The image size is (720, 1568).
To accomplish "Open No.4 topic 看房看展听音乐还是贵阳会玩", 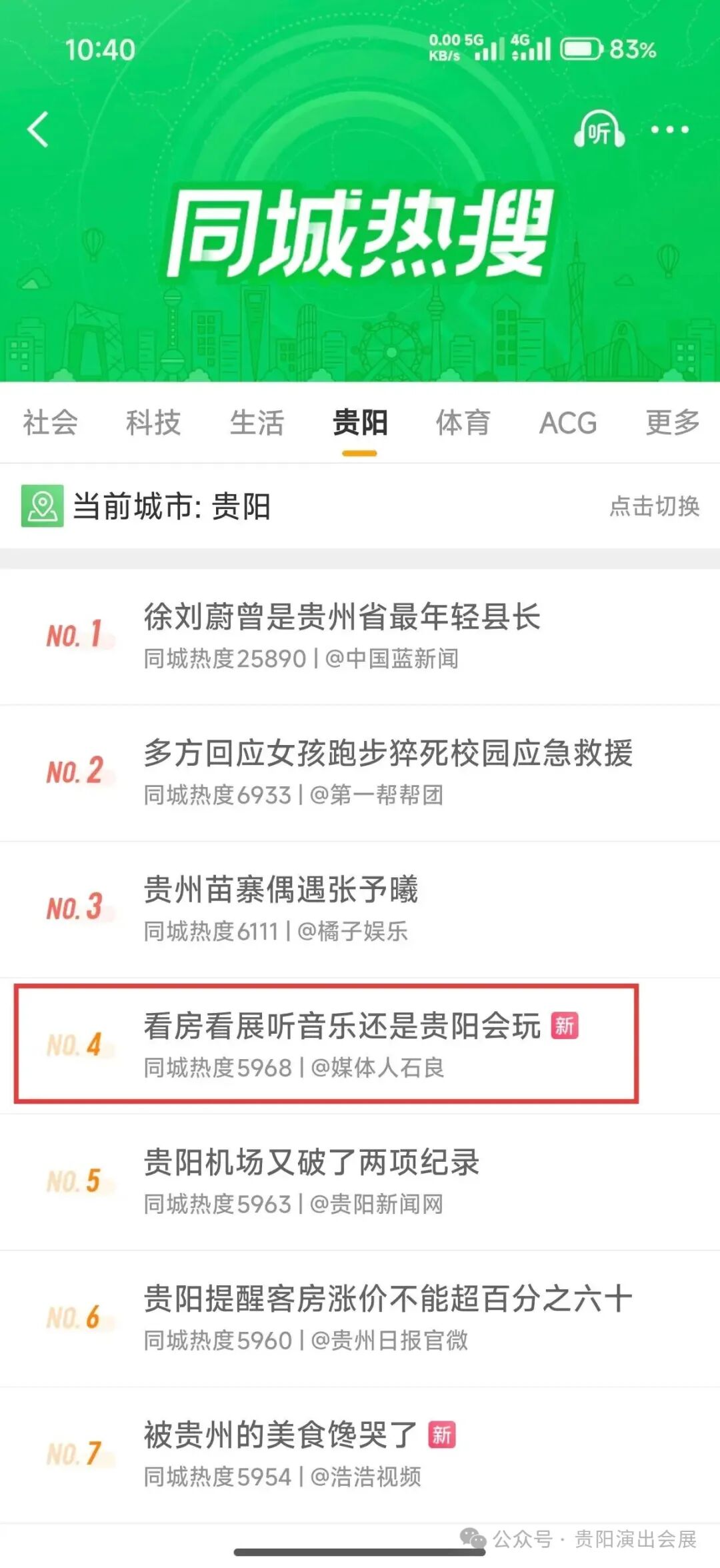I will (x=360, y=1046).
